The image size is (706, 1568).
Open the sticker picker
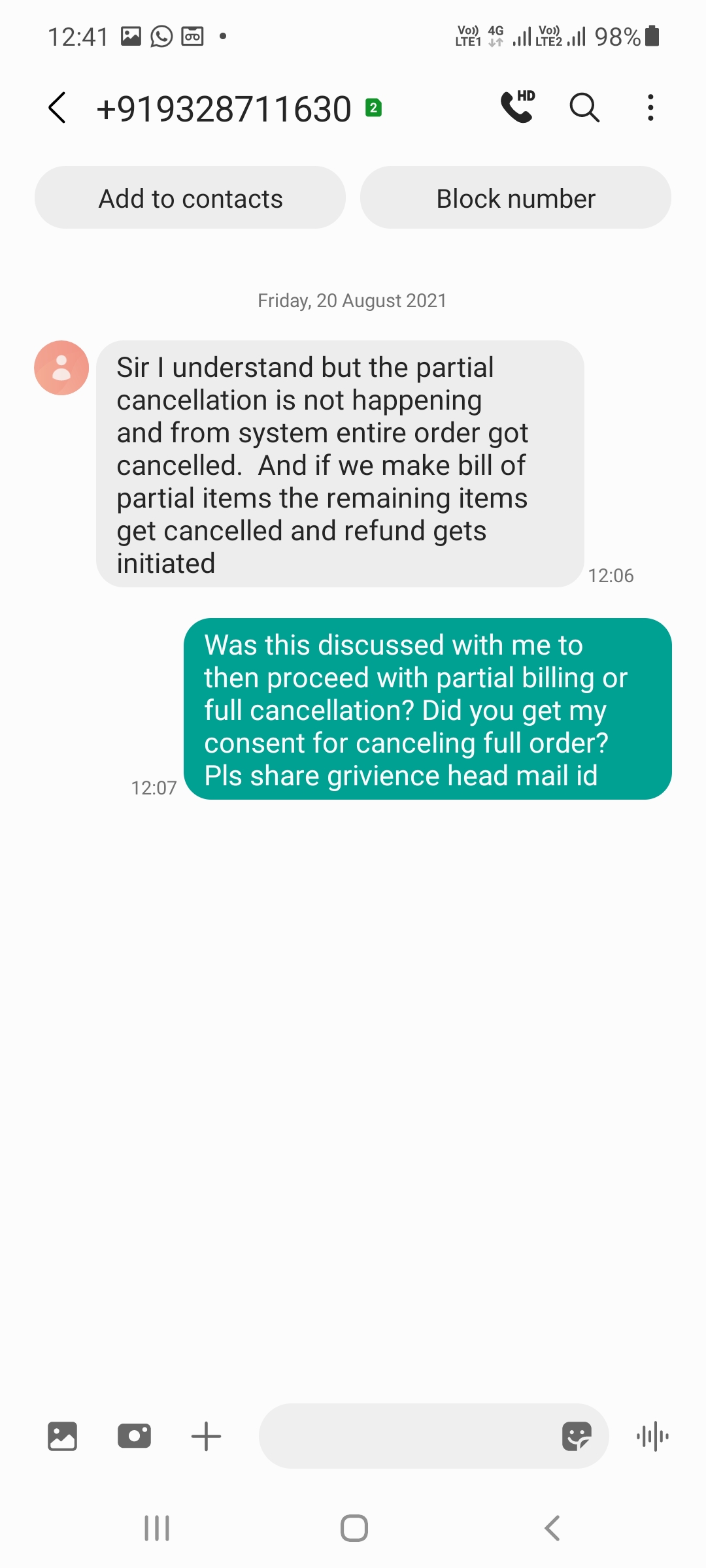pos(577,1436)
